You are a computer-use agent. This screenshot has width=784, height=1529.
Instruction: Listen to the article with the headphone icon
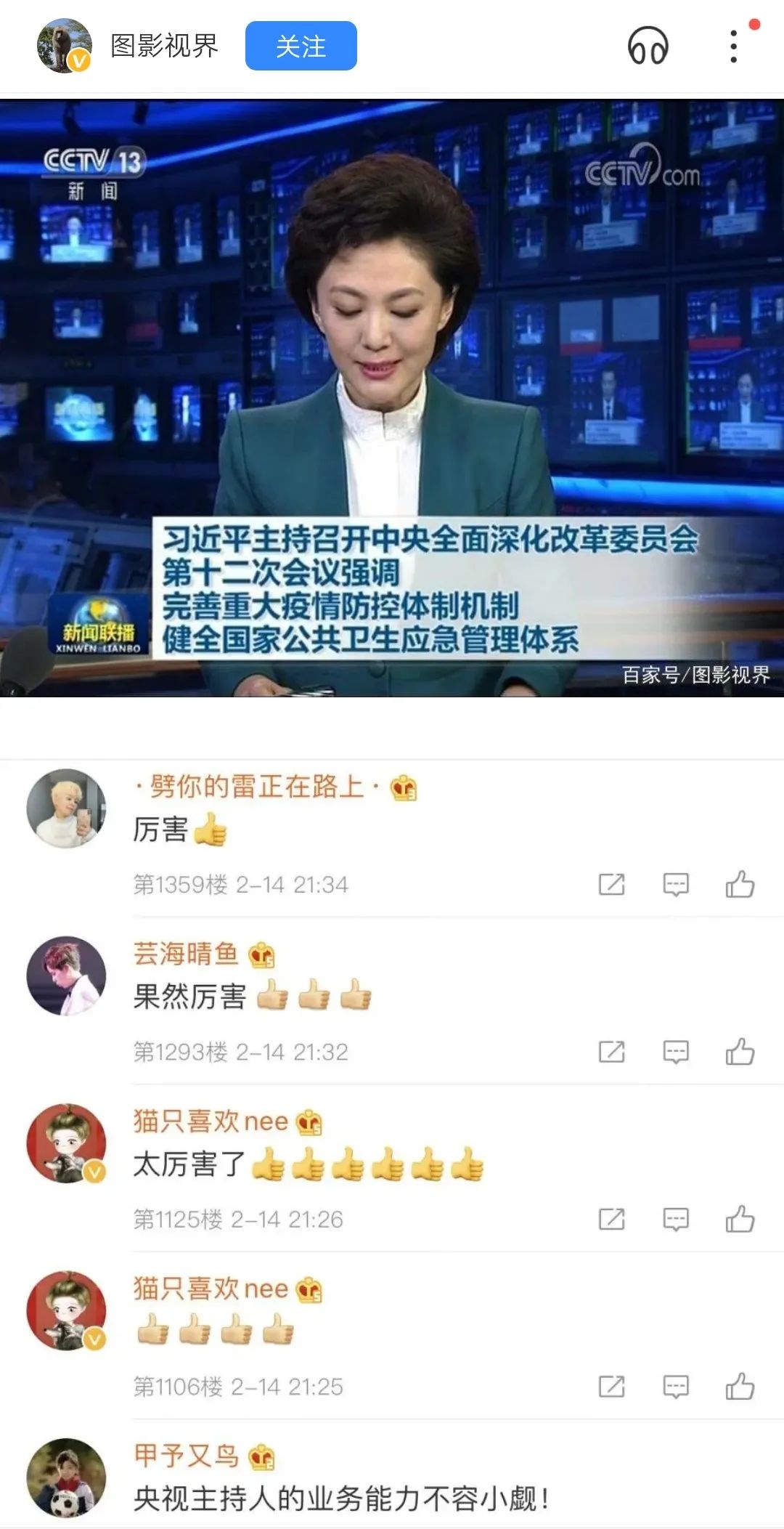click(648, 46)
